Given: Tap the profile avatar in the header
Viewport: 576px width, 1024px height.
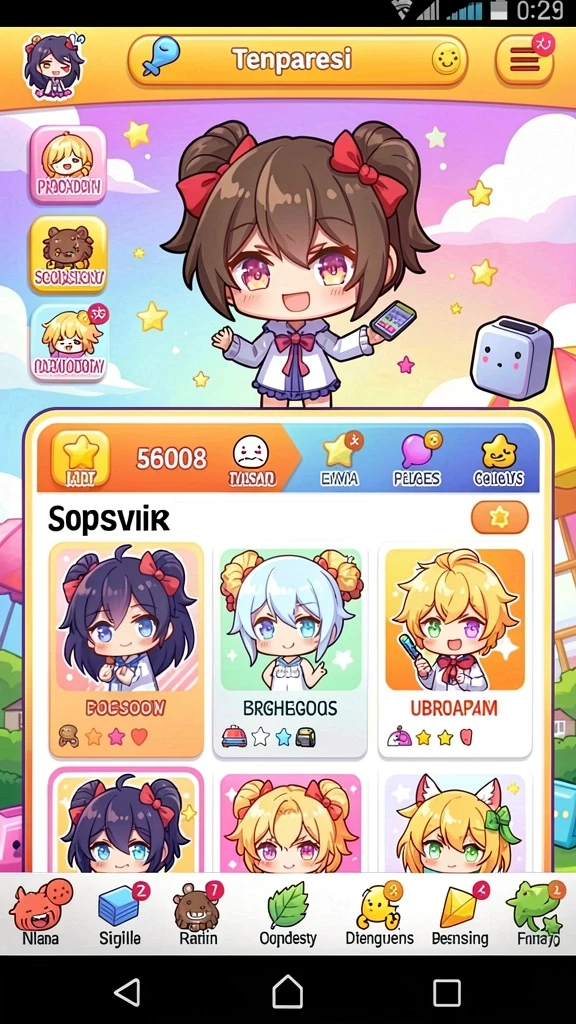Looking at the screenshot, I should 53,66.
